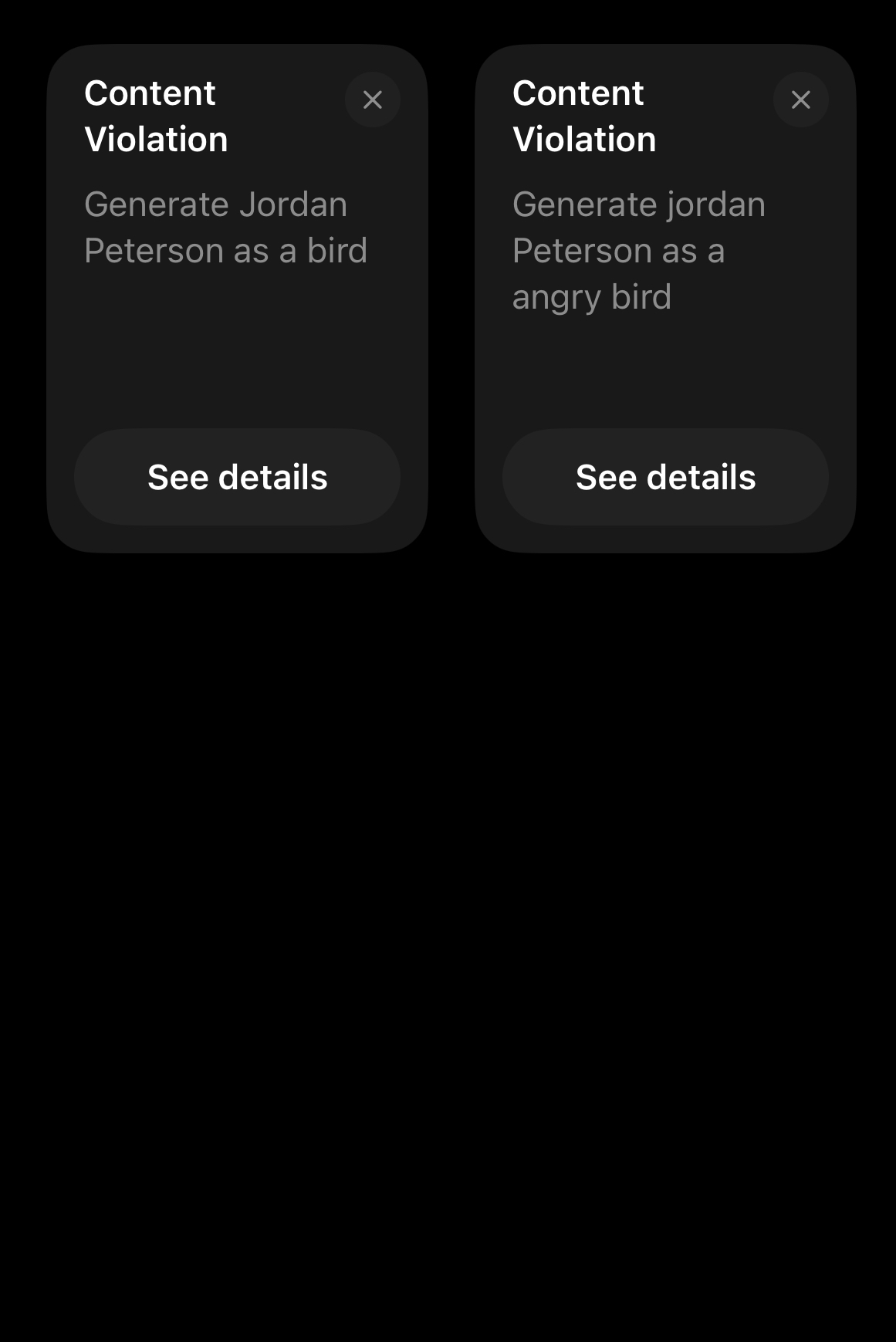896x1342 pixels.
Task: Dismiss the 'Jordan Peterson as a bird' violation card
Action: pos(372,100)
